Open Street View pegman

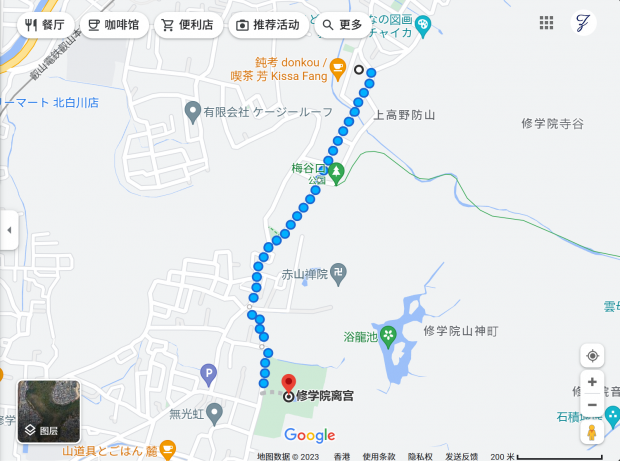tap(593, 433)
